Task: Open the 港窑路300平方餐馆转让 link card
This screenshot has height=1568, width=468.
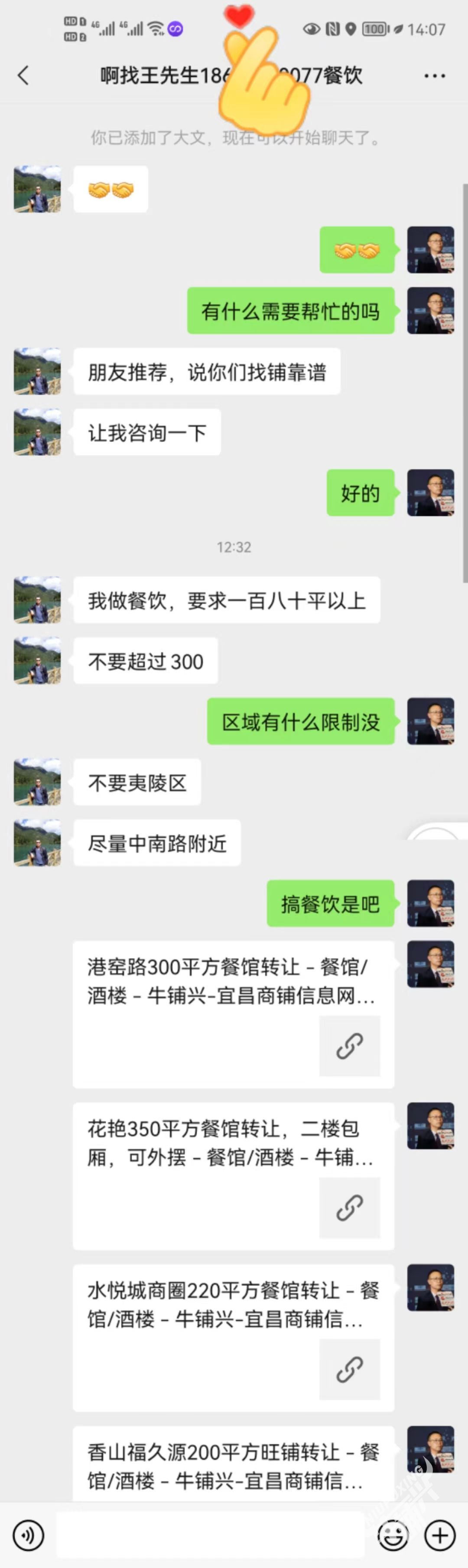Action: click(x=233, y=1014)
